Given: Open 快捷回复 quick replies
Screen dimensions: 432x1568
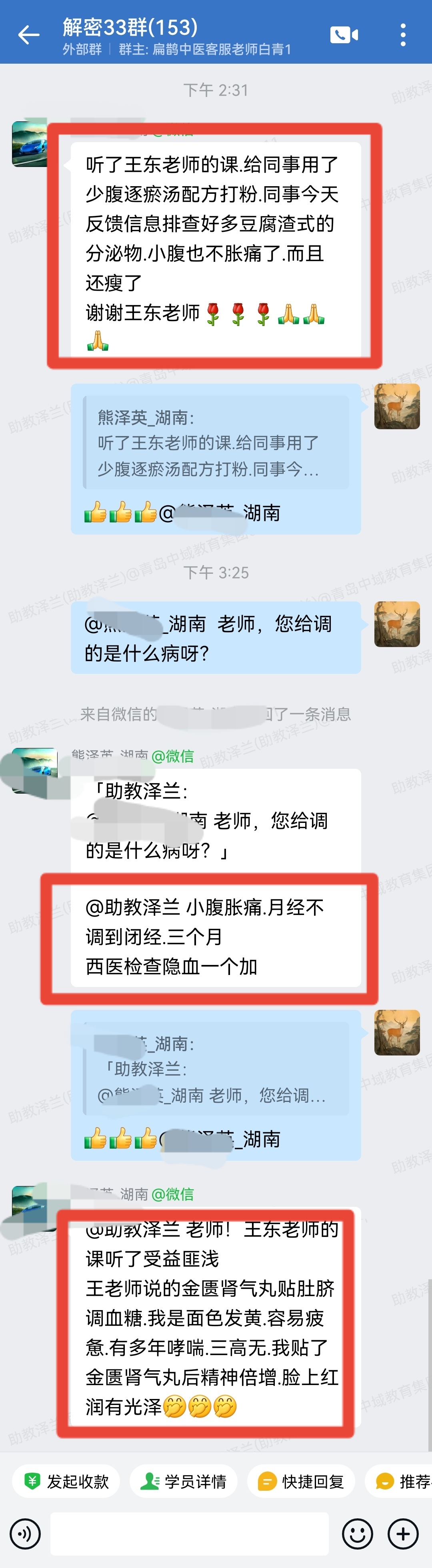Looking at the screenshot, I should (x=301, y=1481).
